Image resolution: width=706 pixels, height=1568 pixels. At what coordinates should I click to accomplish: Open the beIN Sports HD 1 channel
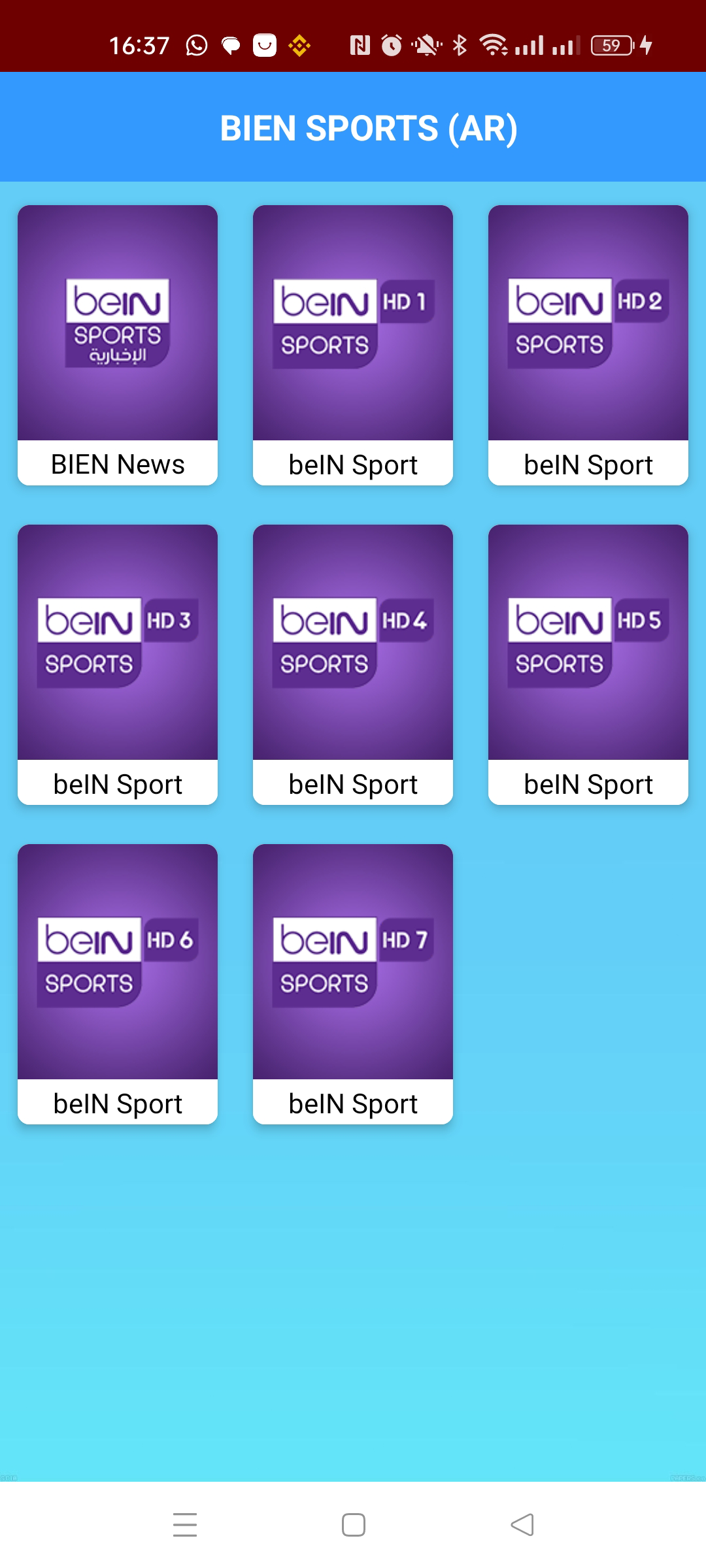pos(353,345)
